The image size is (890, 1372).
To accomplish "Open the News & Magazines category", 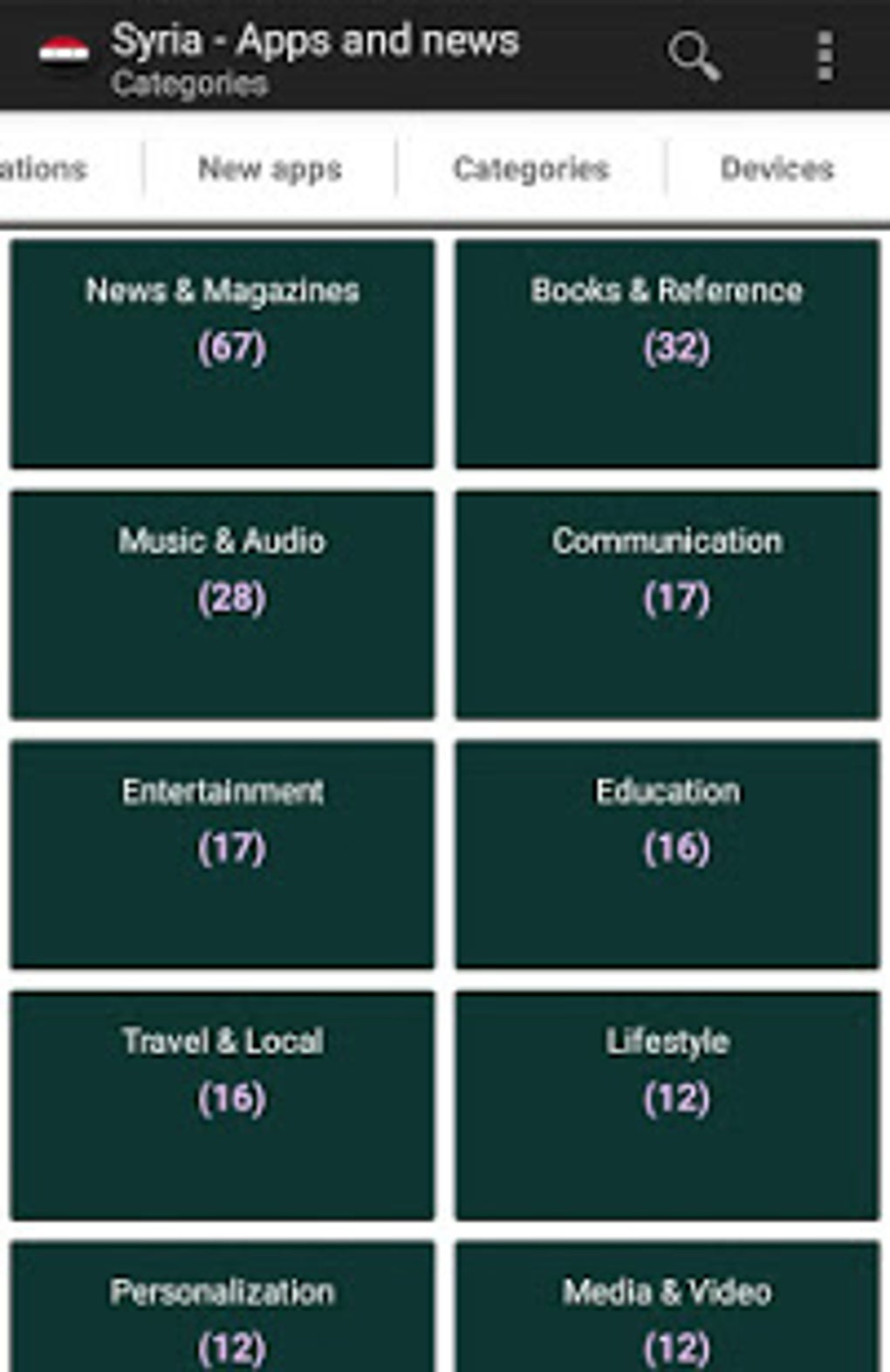I will (x=222, y=354).
